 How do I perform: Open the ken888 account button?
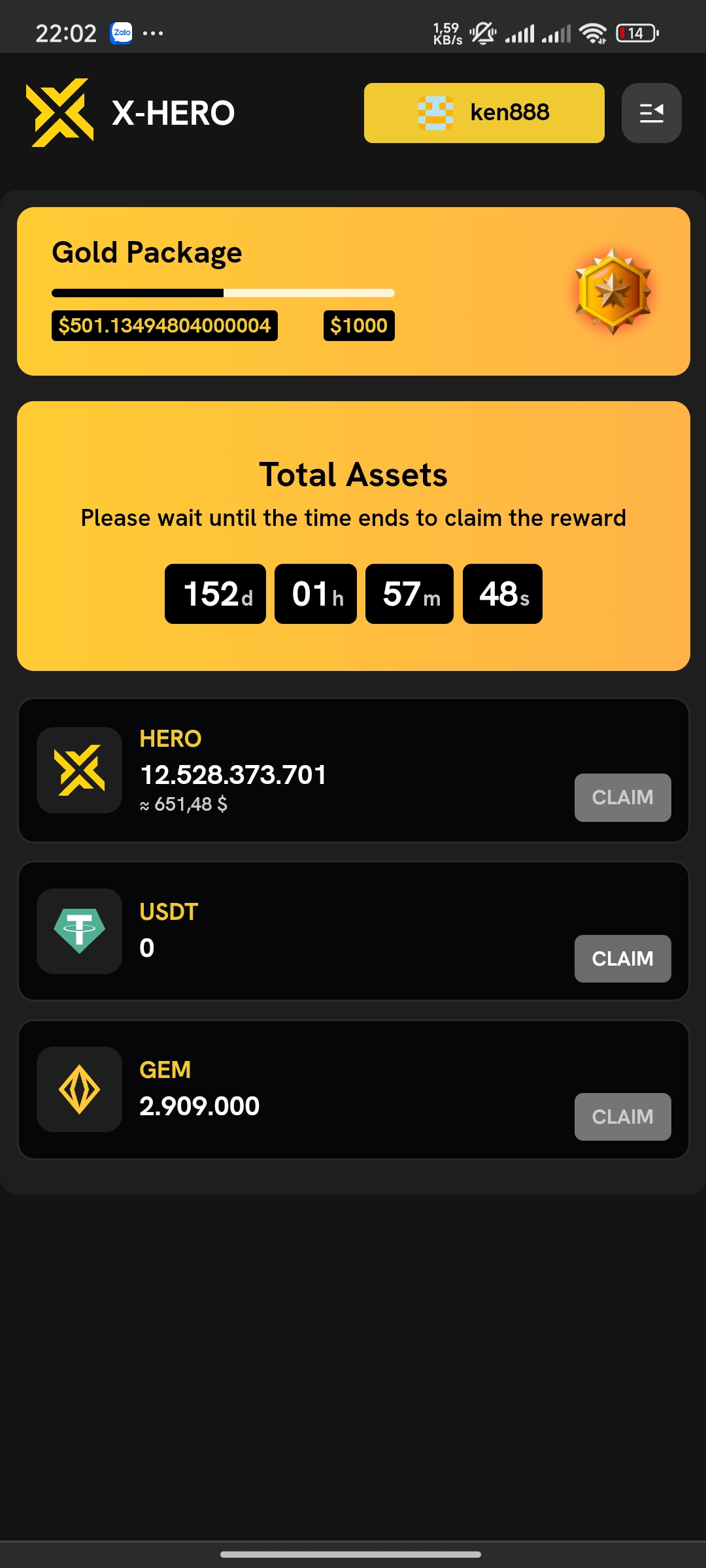(x=484, y=112)
